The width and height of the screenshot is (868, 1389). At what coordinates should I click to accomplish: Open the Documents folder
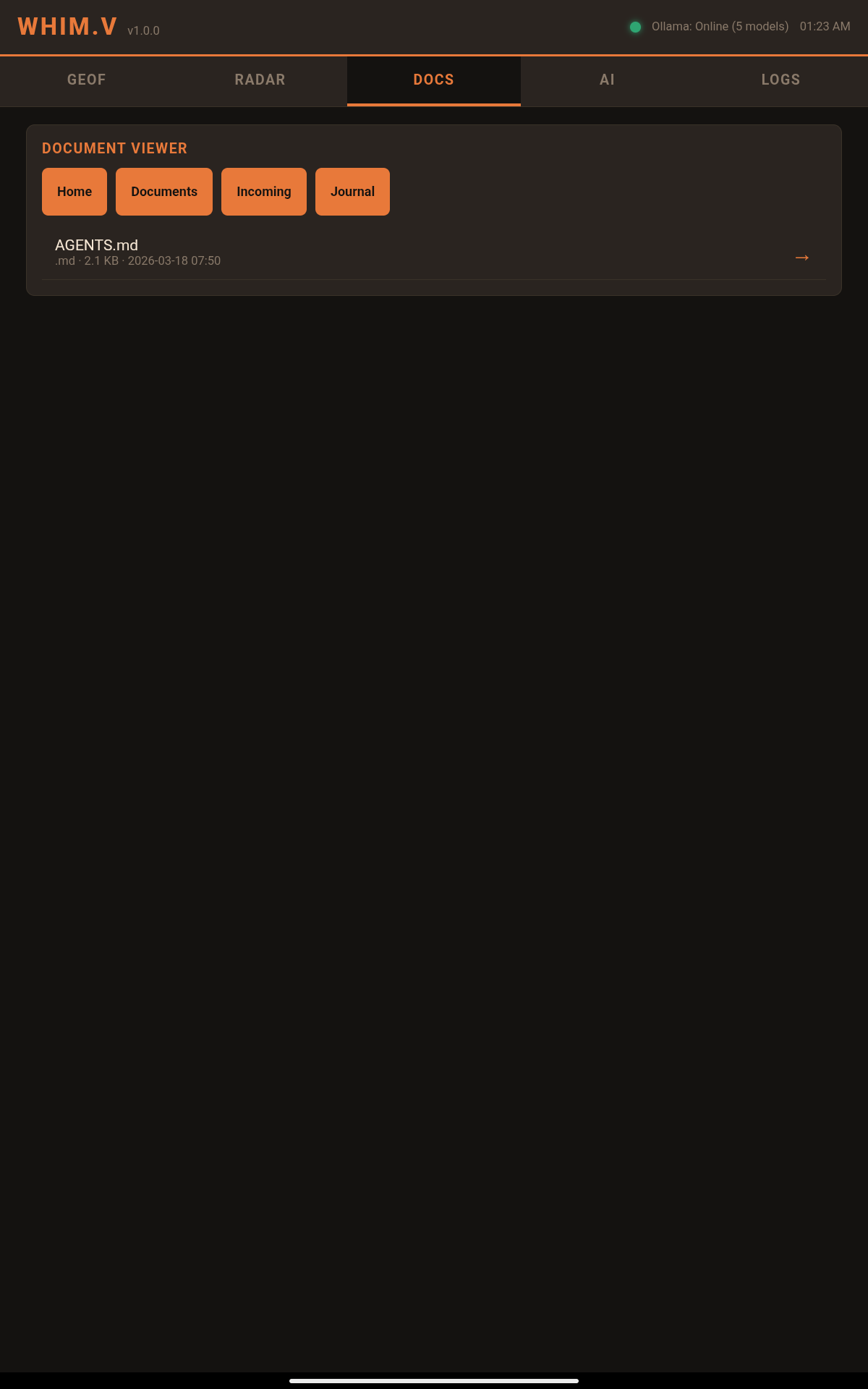(x=164, y=192)
